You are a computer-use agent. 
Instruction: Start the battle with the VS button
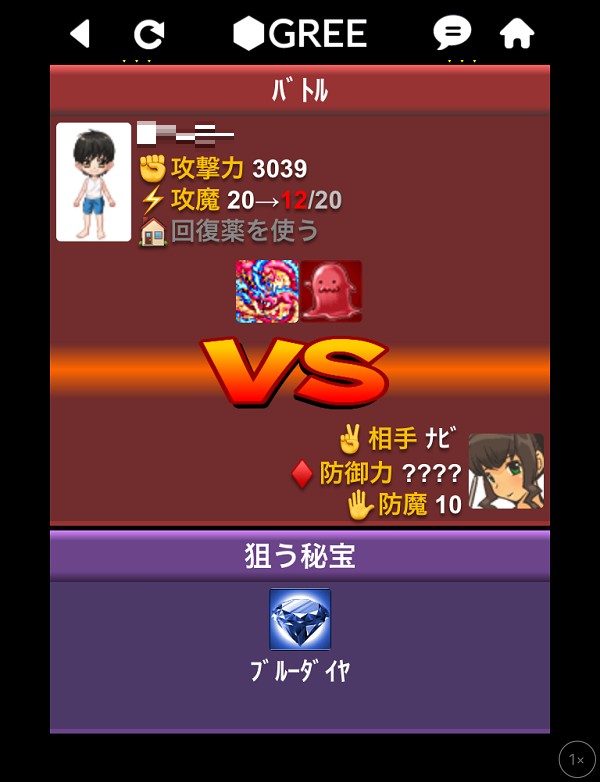pos(294,372)
